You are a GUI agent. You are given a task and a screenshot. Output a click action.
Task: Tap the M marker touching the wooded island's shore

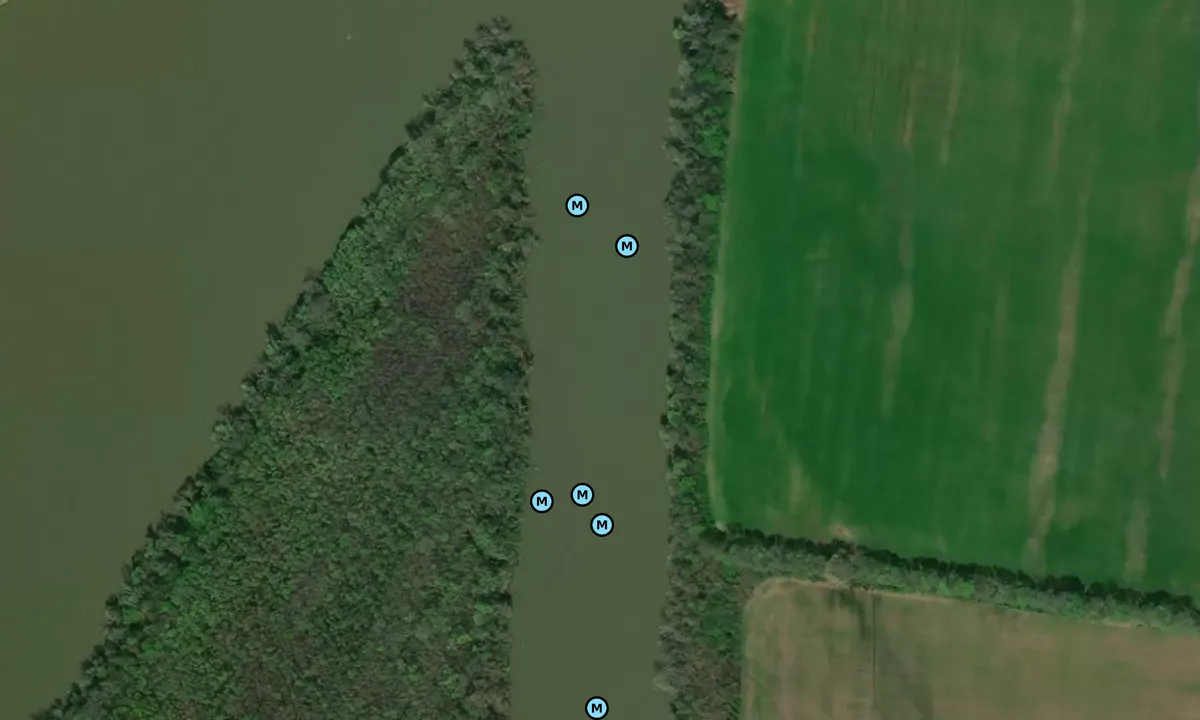point(541,501)
